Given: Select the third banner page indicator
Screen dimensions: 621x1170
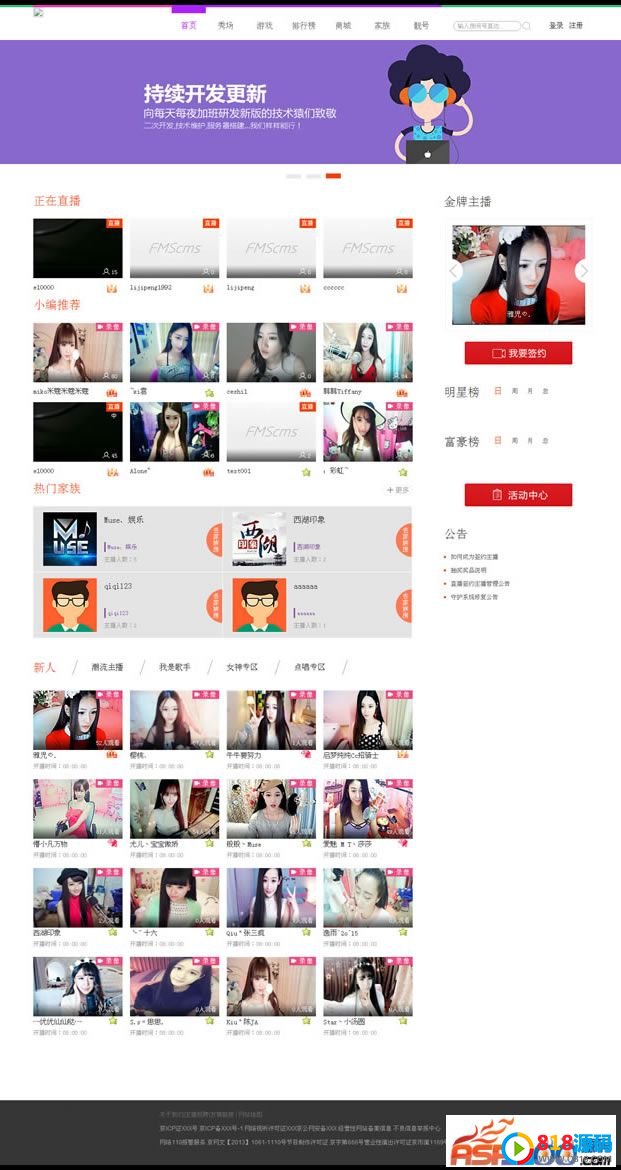Looking at the screenshot, I should pos(333,176).
